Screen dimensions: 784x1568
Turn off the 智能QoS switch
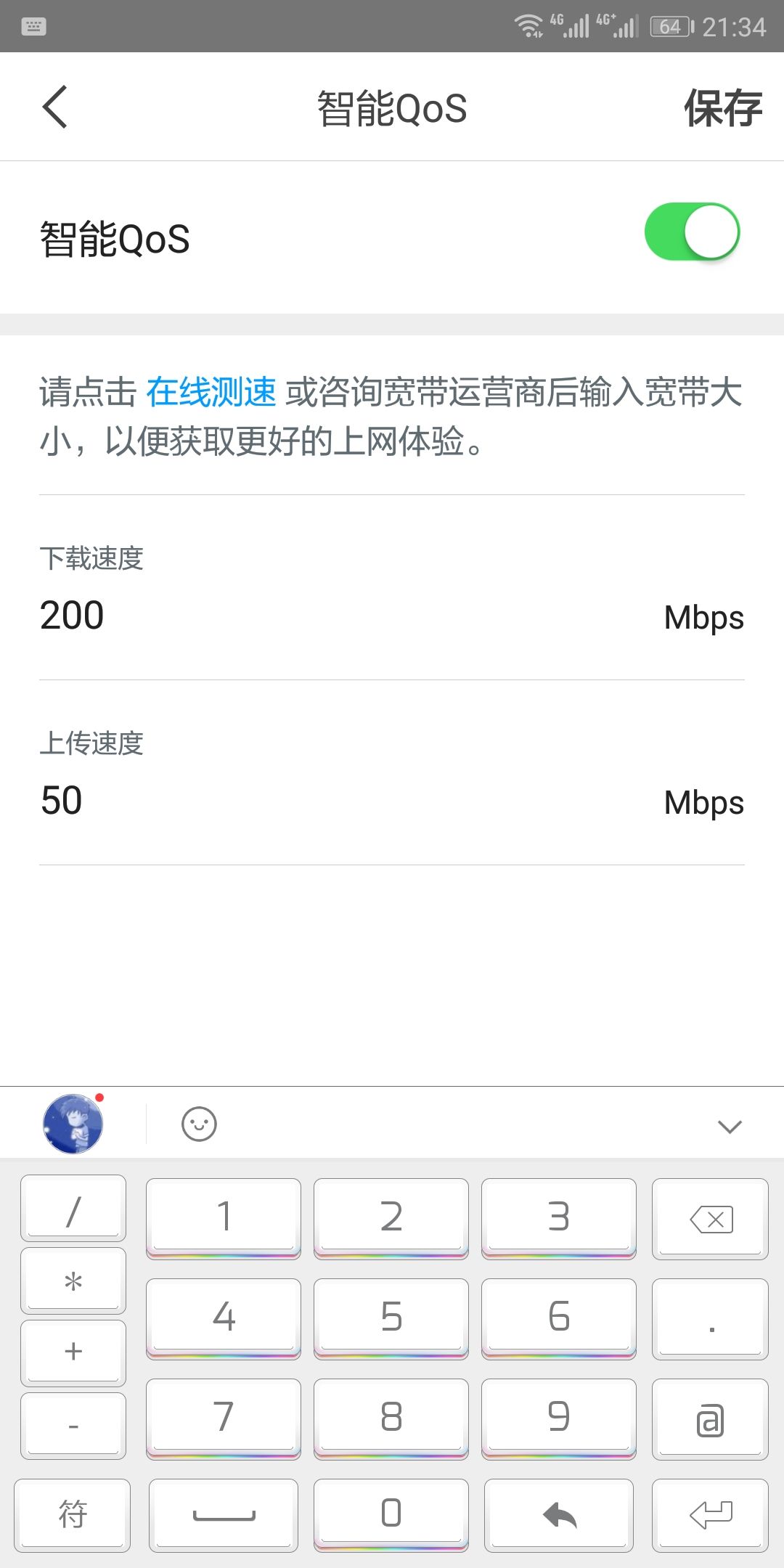coord(692,232)
